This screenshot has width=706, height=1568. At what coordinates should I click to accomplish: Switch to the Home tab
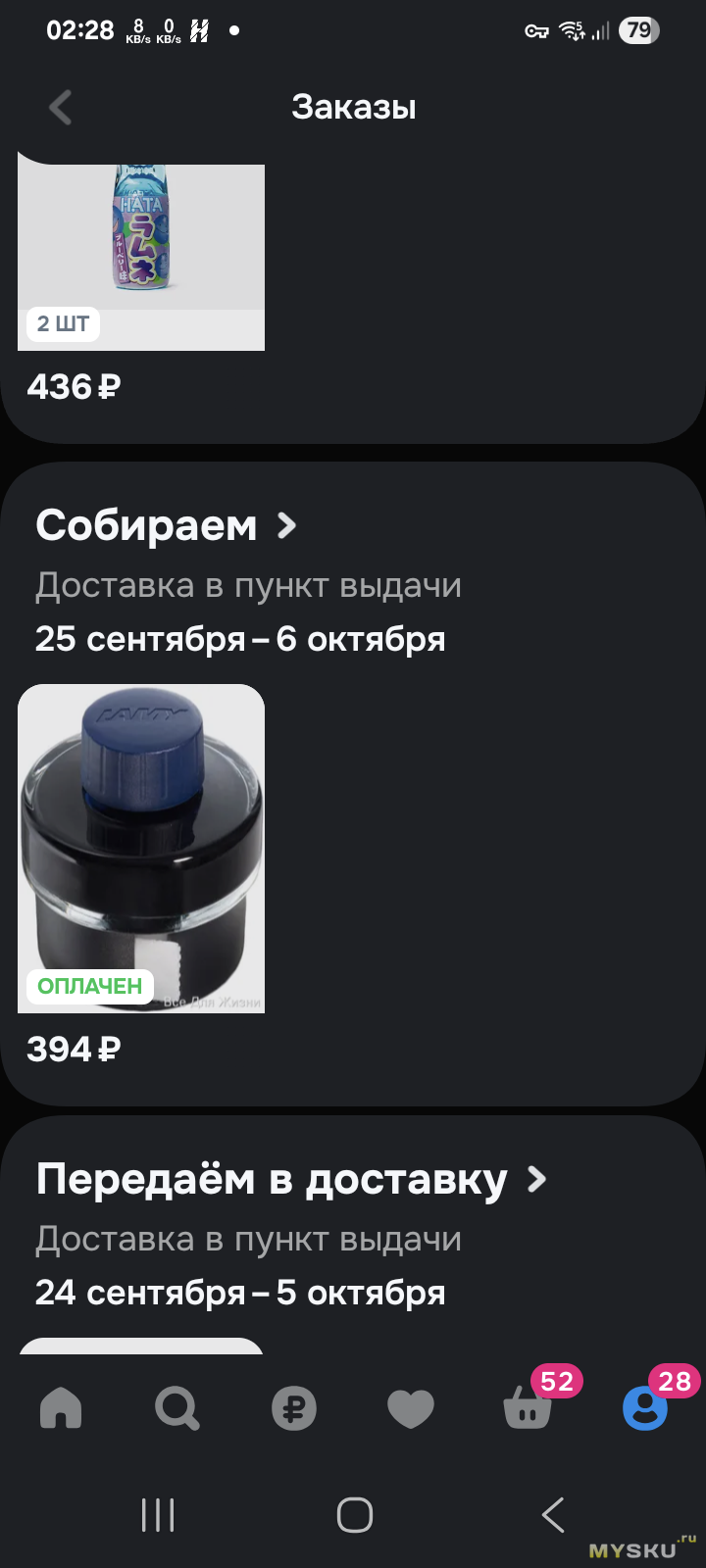point(61,1408)
